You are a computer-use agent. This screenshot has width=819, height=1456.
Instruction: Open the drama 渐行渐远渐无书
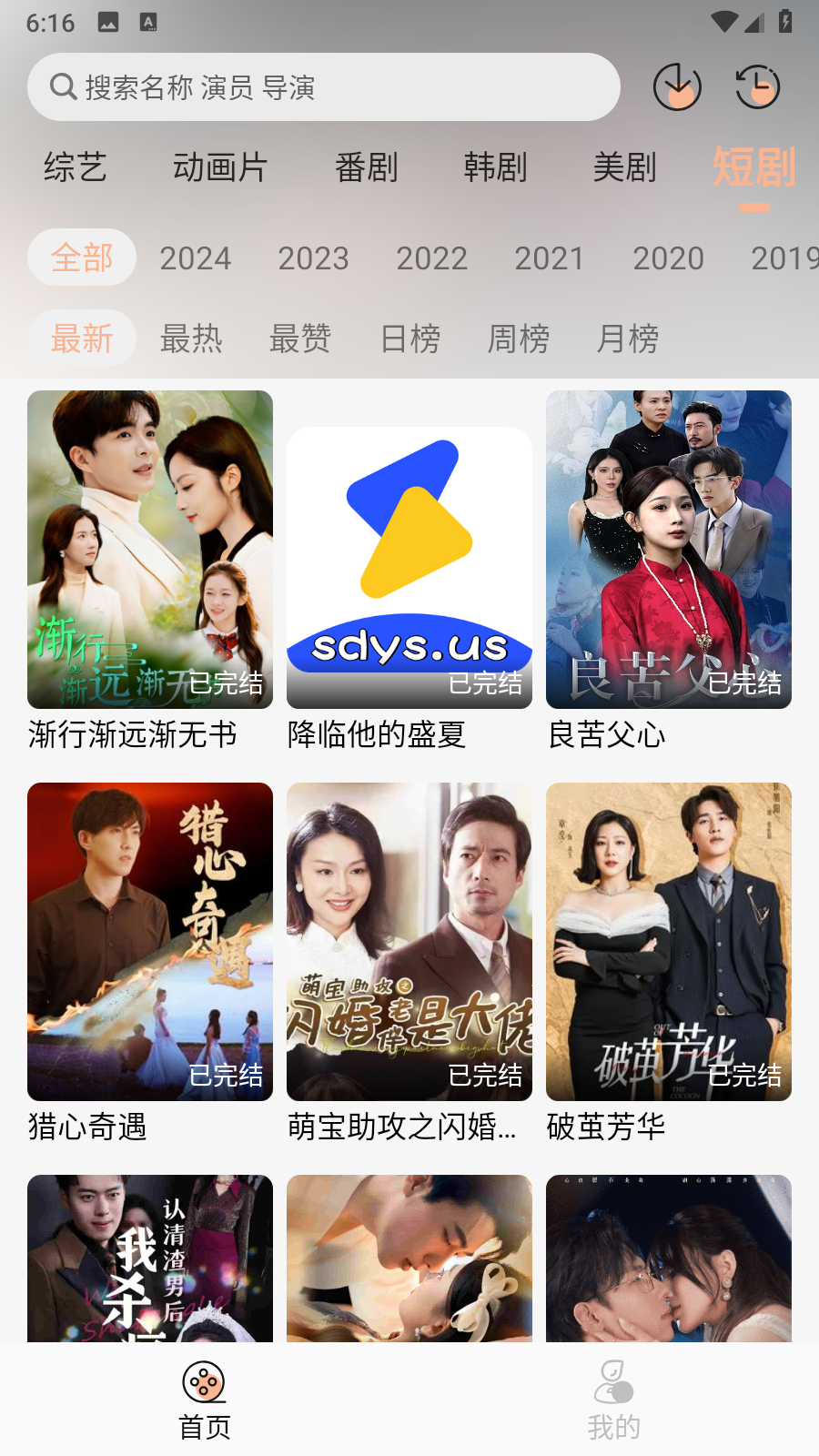tap(150, 550)
